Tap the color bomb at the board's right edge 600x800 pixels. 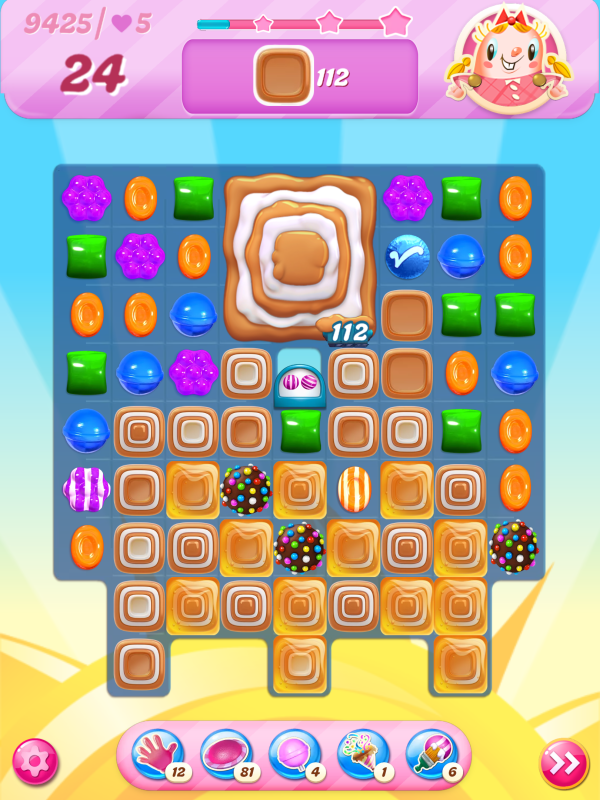[514, 546]
